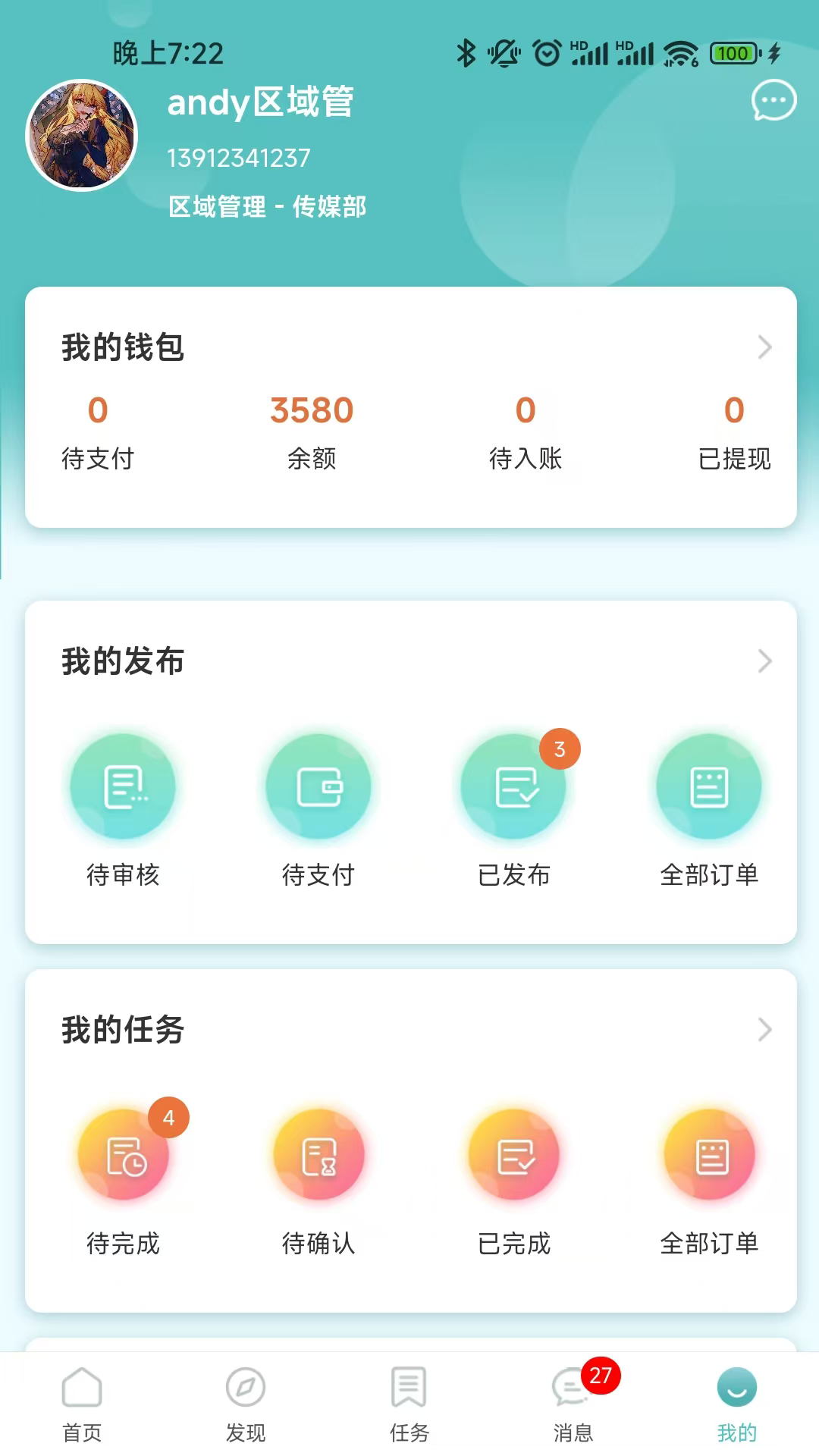Open 全部订单 icon in 我的发布 section
Image resolution: width=819 pixels, height=1456 pixels.
[x=708, y=786]
